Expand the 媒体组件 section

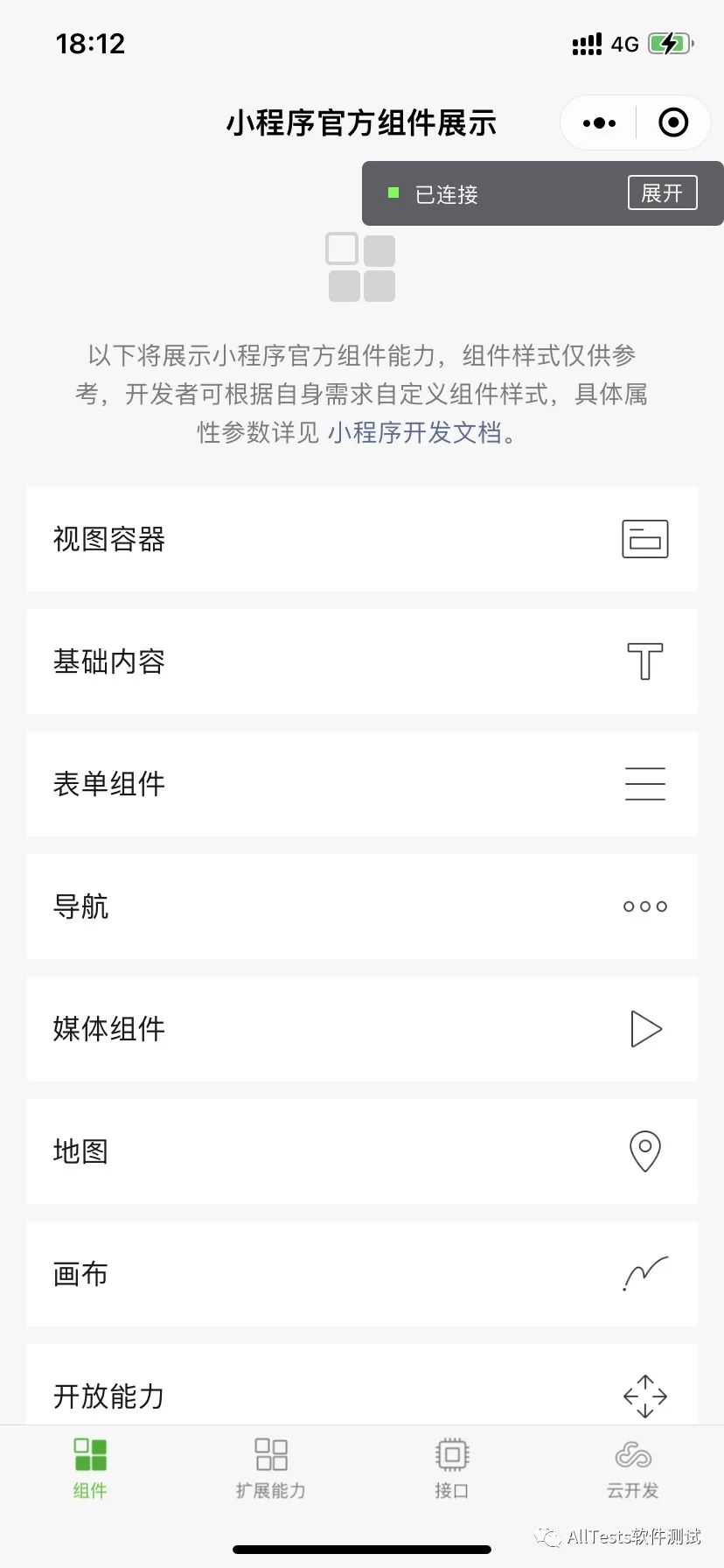362,1029
